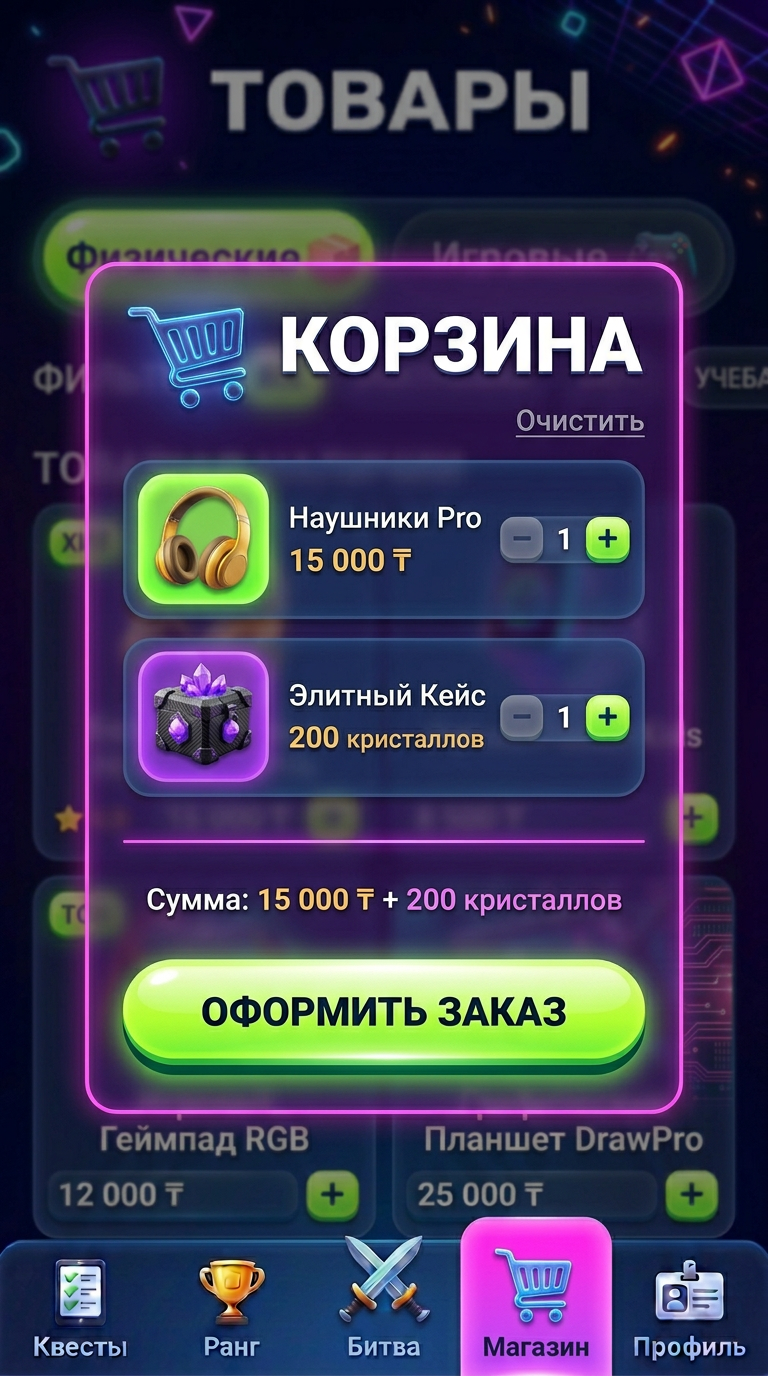Increase quantity of Наушники Pro
The width and height of the screenshot is (768, 1376).
(608, 540)
